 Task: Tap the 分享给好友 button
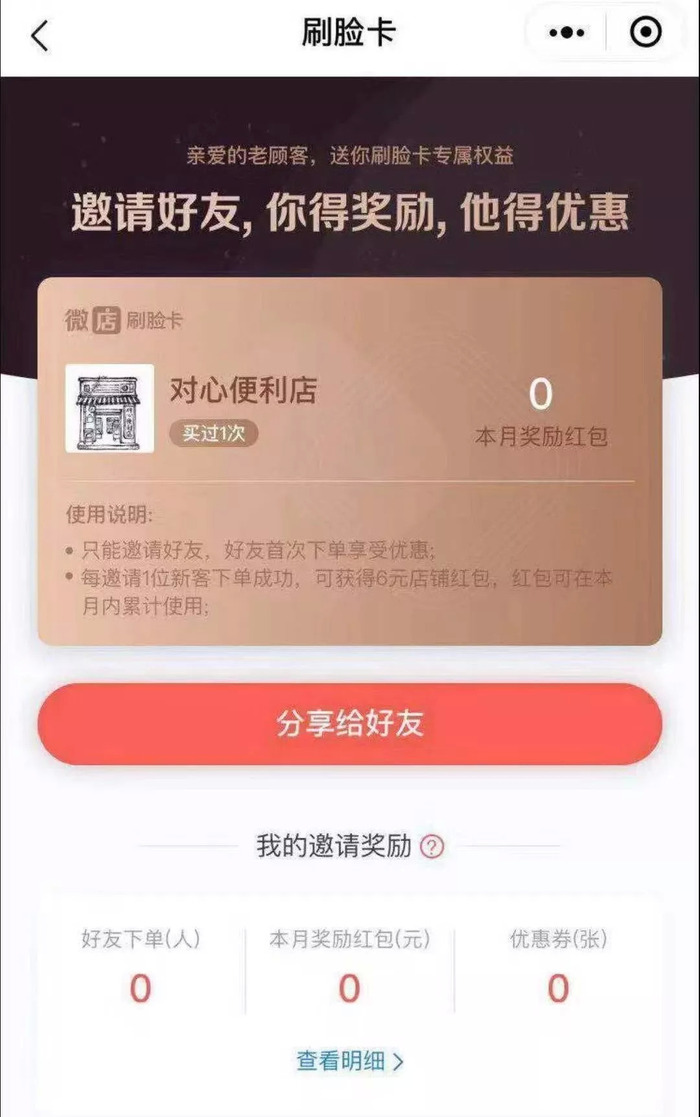pos(350,724)
